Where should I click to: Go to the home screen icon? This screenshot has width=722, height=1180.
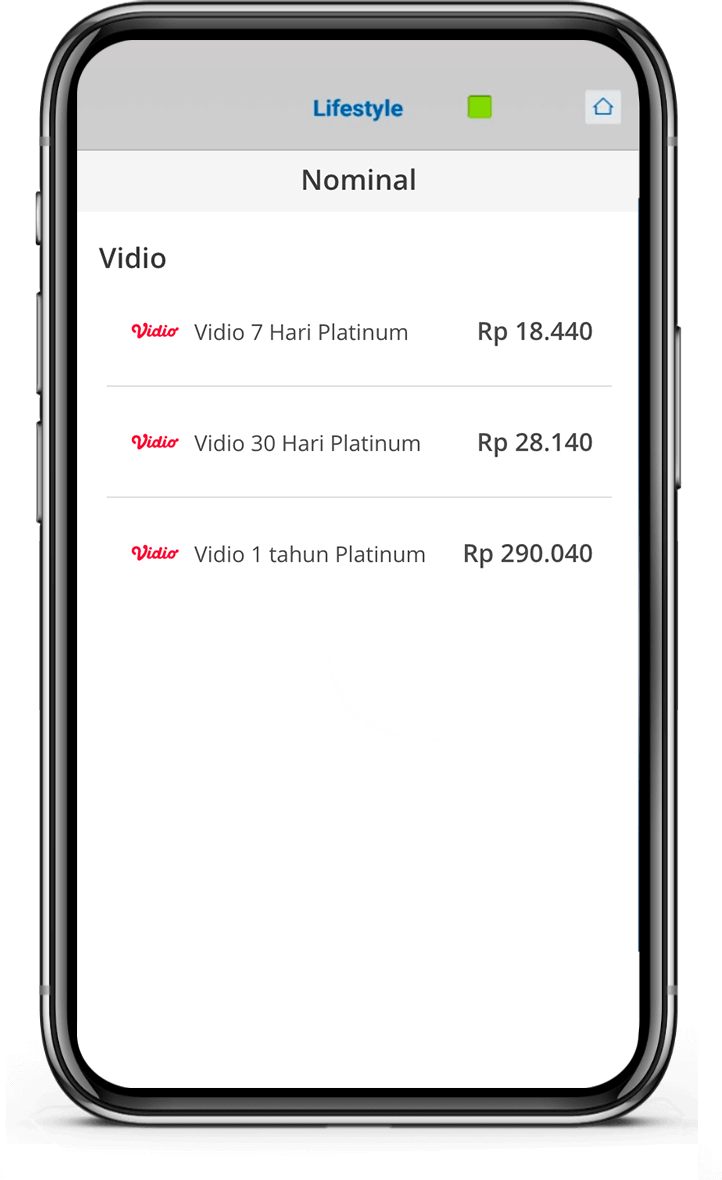[602, 107]
